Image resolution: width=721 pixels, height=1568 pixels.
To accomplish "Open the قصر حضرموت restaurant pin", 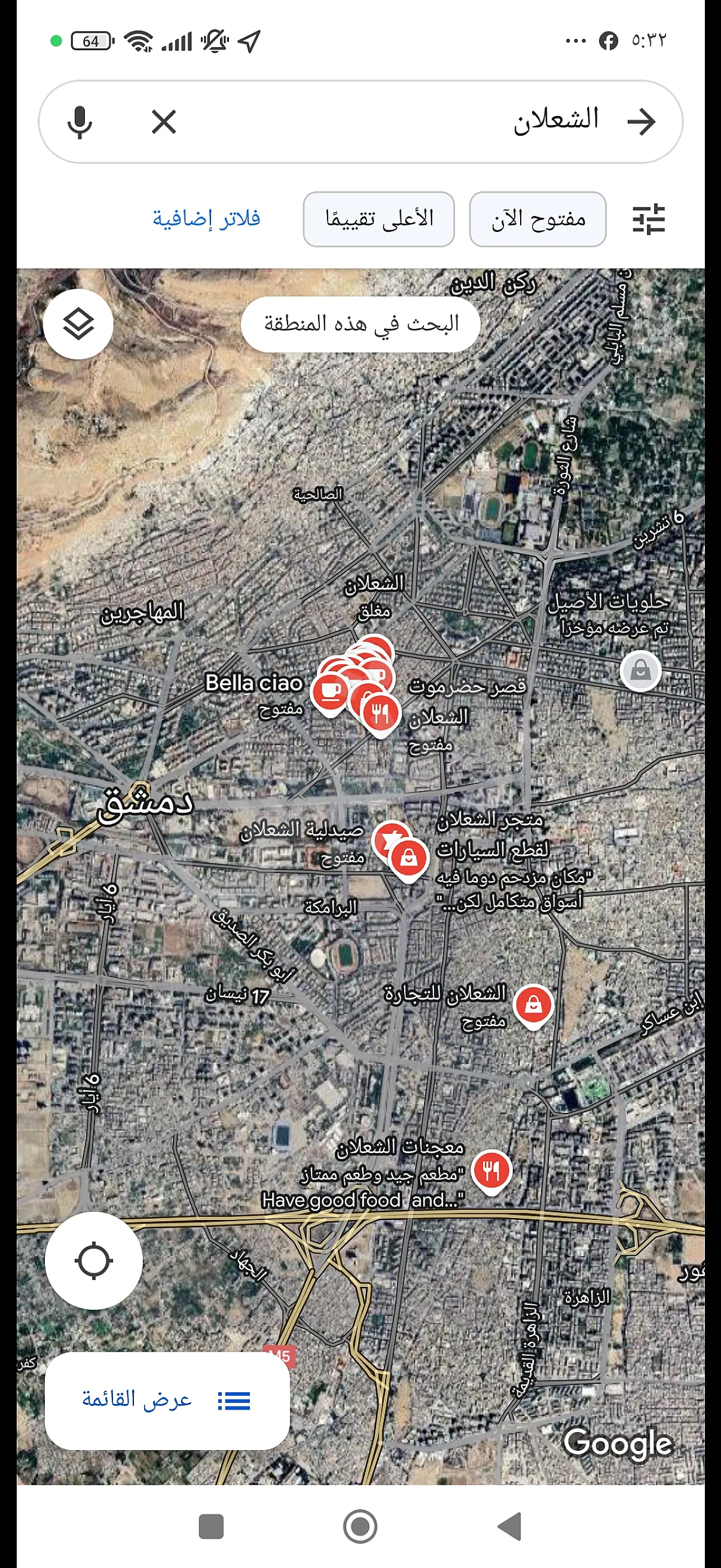I will click(x=381, y=713).
